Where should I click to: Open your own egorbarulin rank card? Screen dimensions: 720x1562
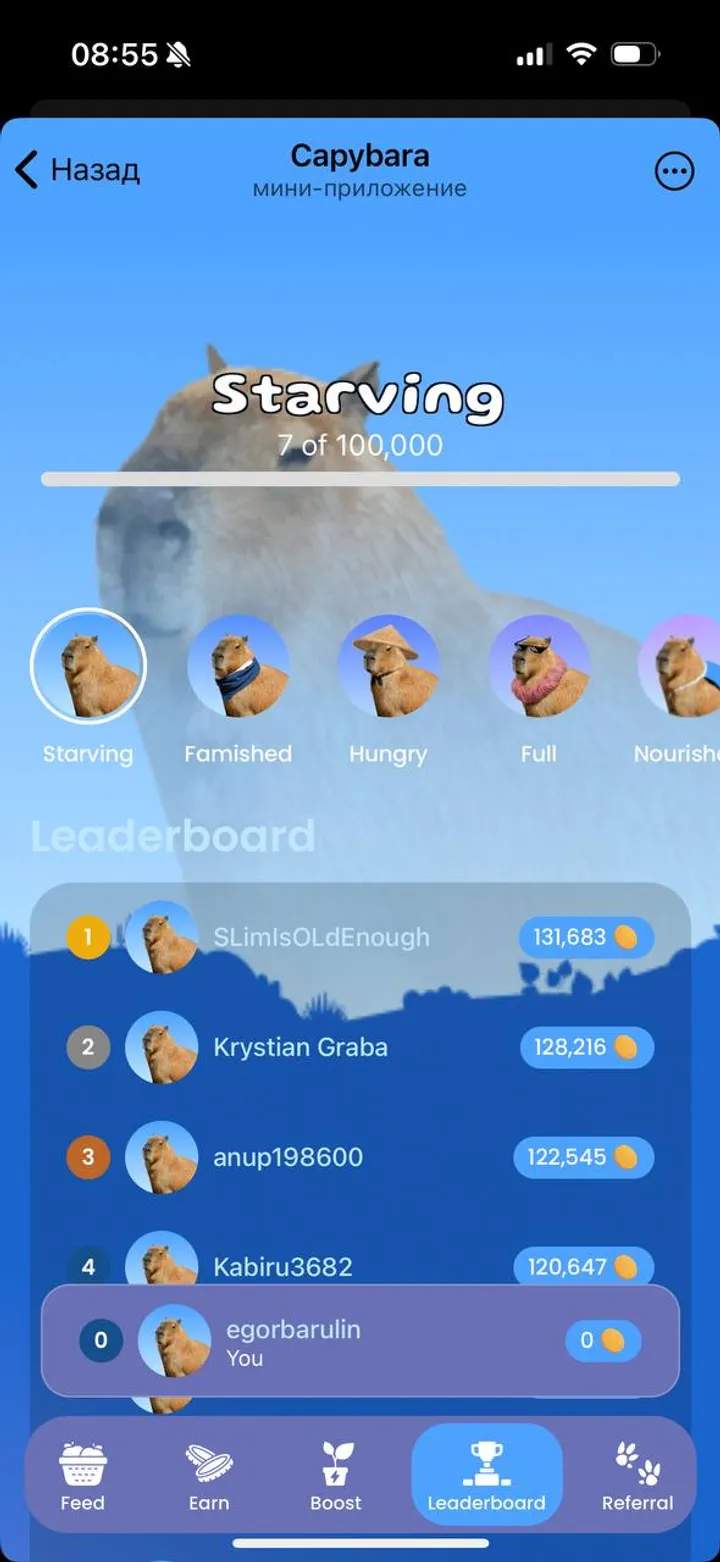360,1341
